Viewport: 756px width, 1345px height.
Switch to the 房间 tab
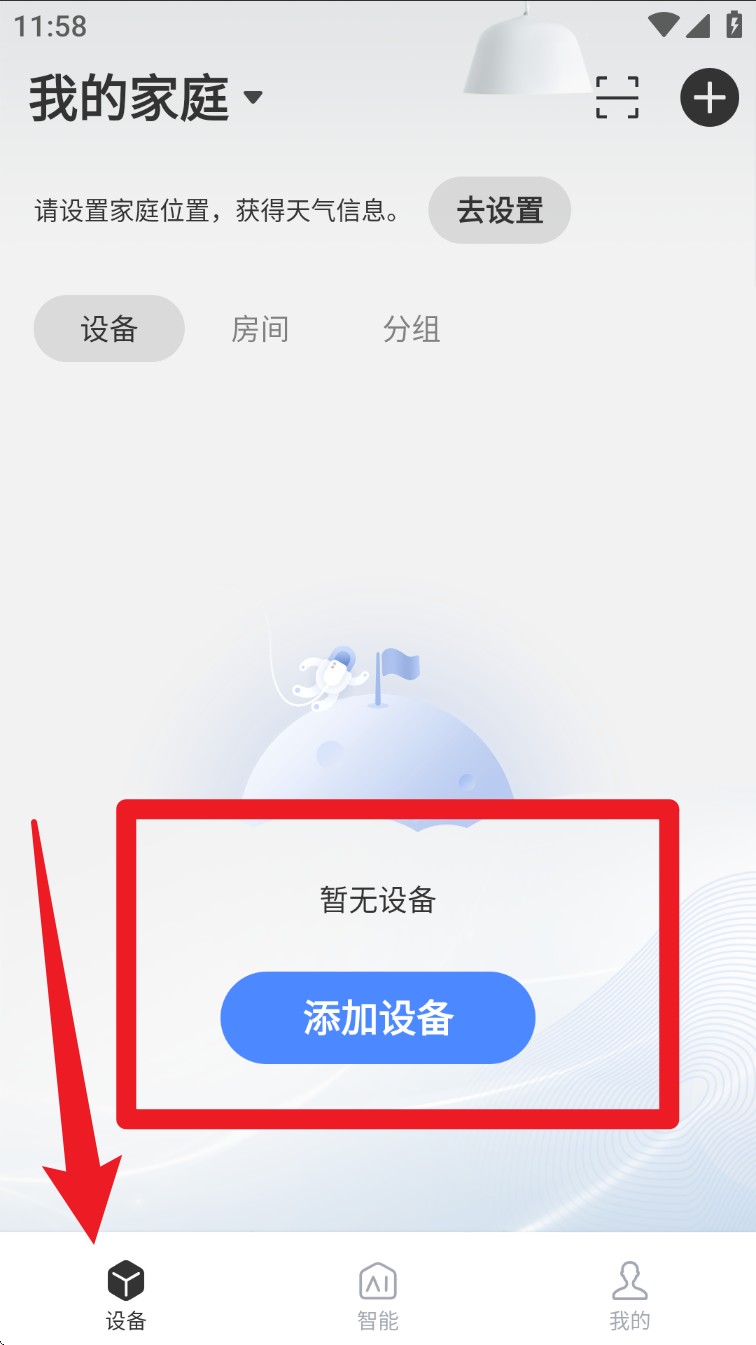point(260,329)
